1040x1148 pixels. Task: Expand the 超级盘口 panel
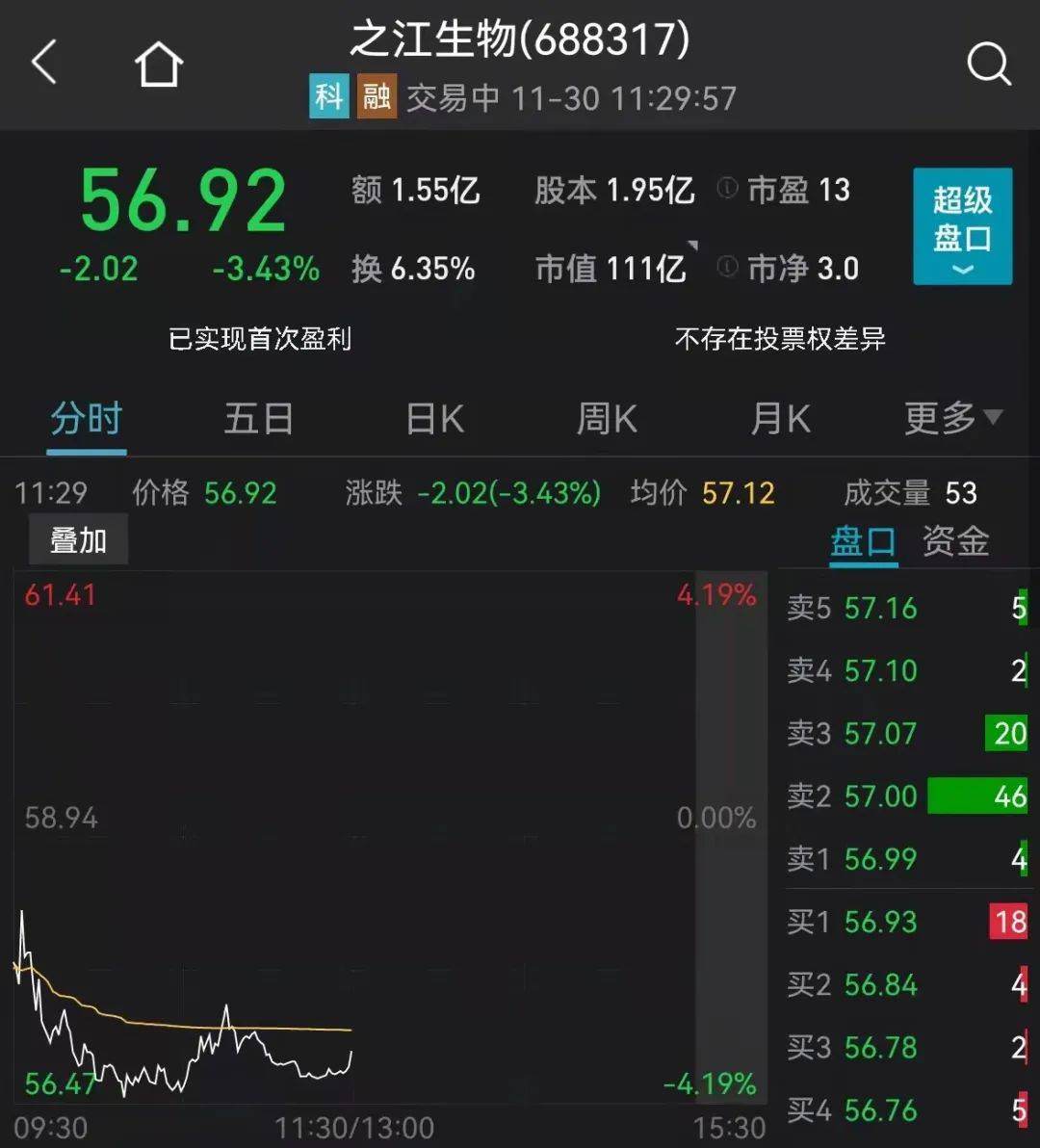click(962, 226)
